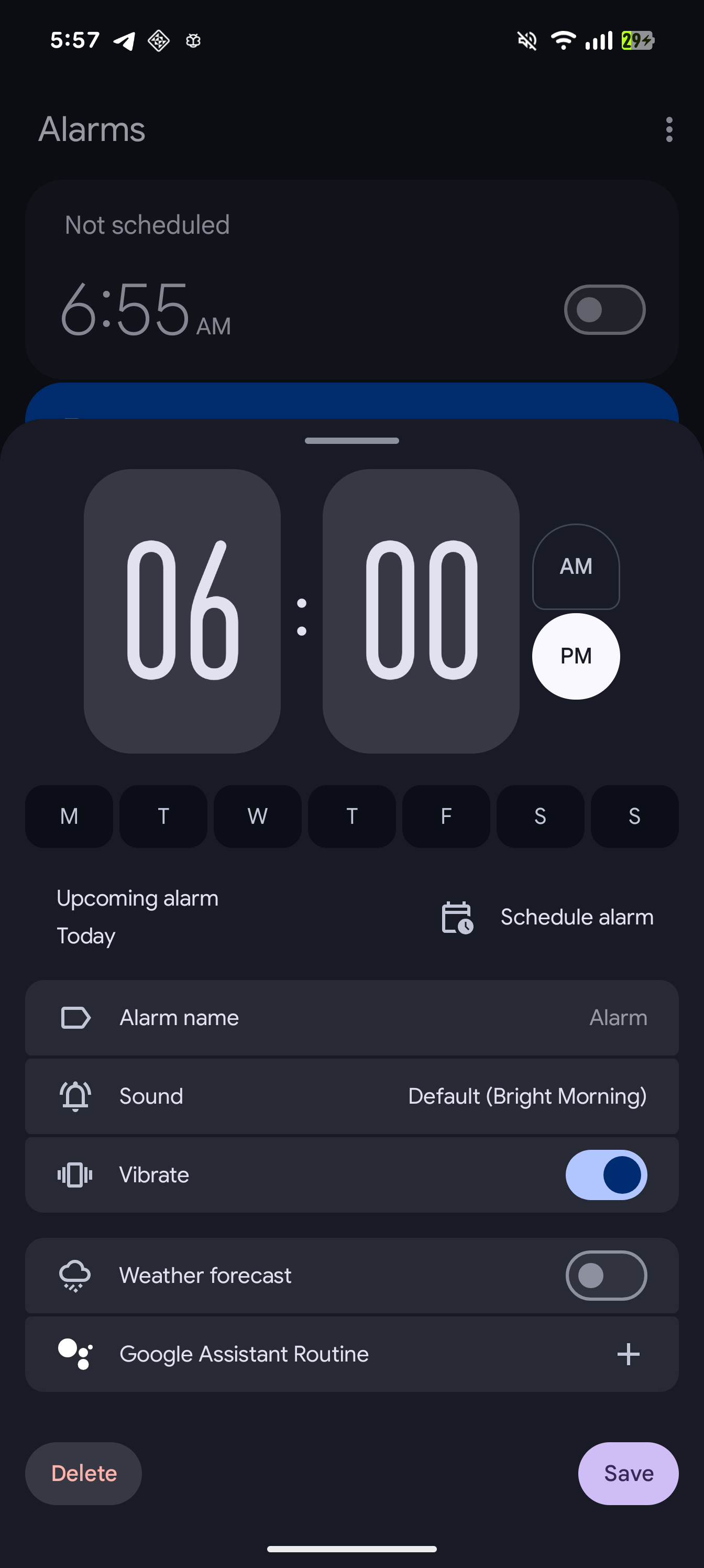The height and width of the screenshot is (1568, 704).
Task: Add a Google Assistant Routine
Action: pos(628,1354)
